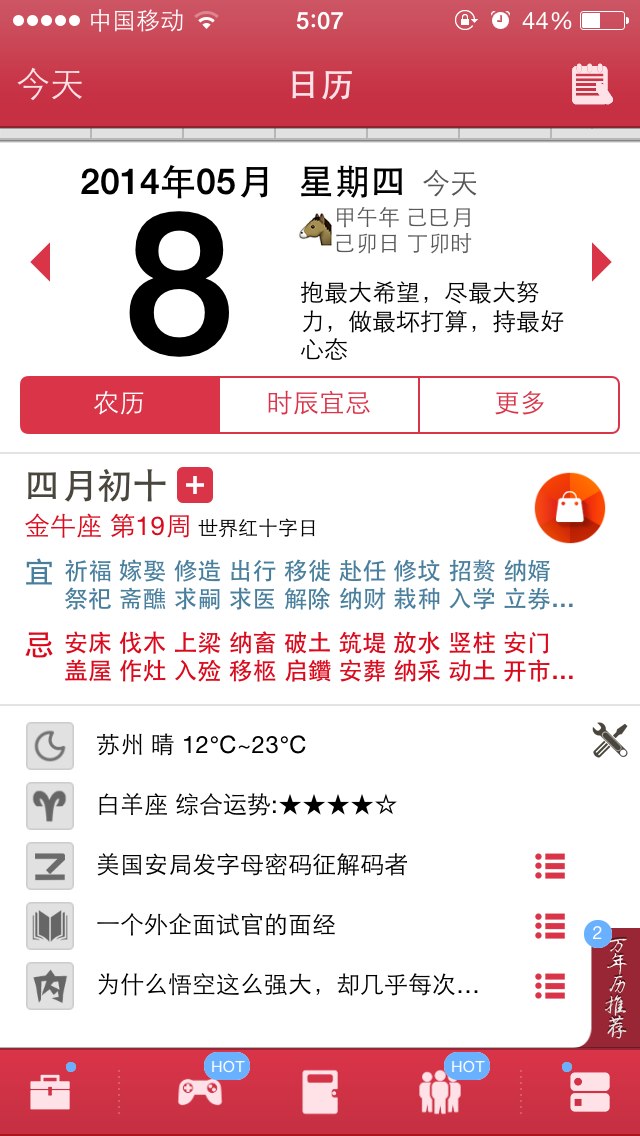Open the HOT people tab in bottom bar
640x1136 pixels.
point(440,1092)
